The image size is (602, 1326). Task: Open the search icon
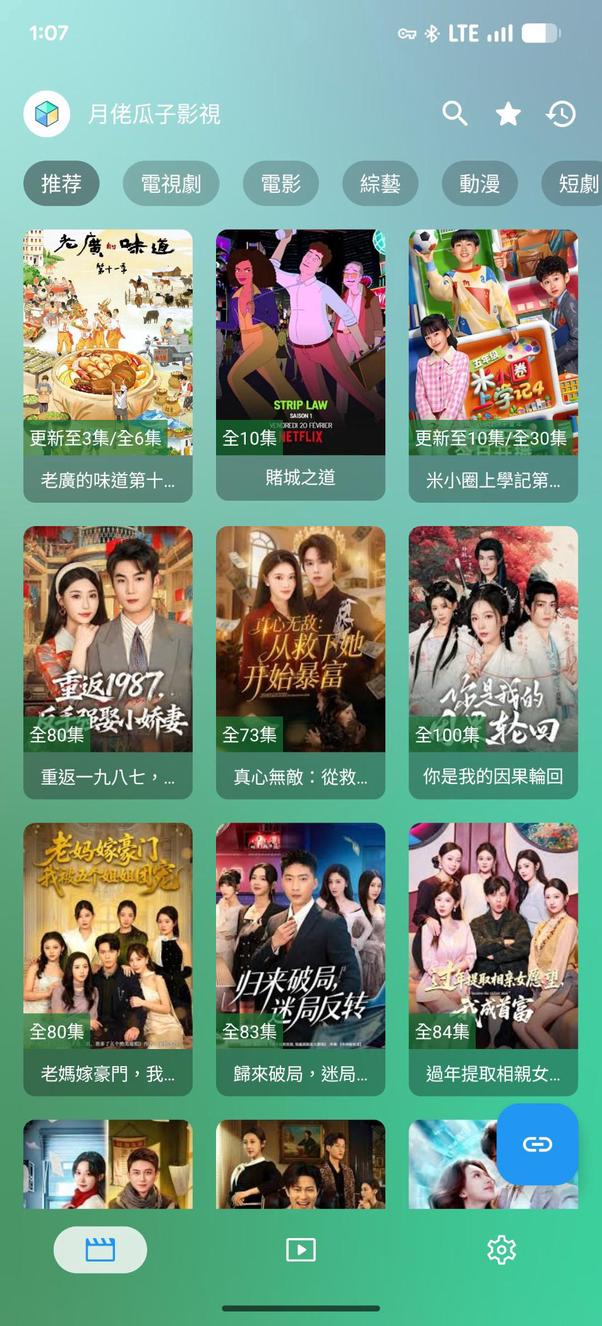click(x=455, y=114)
